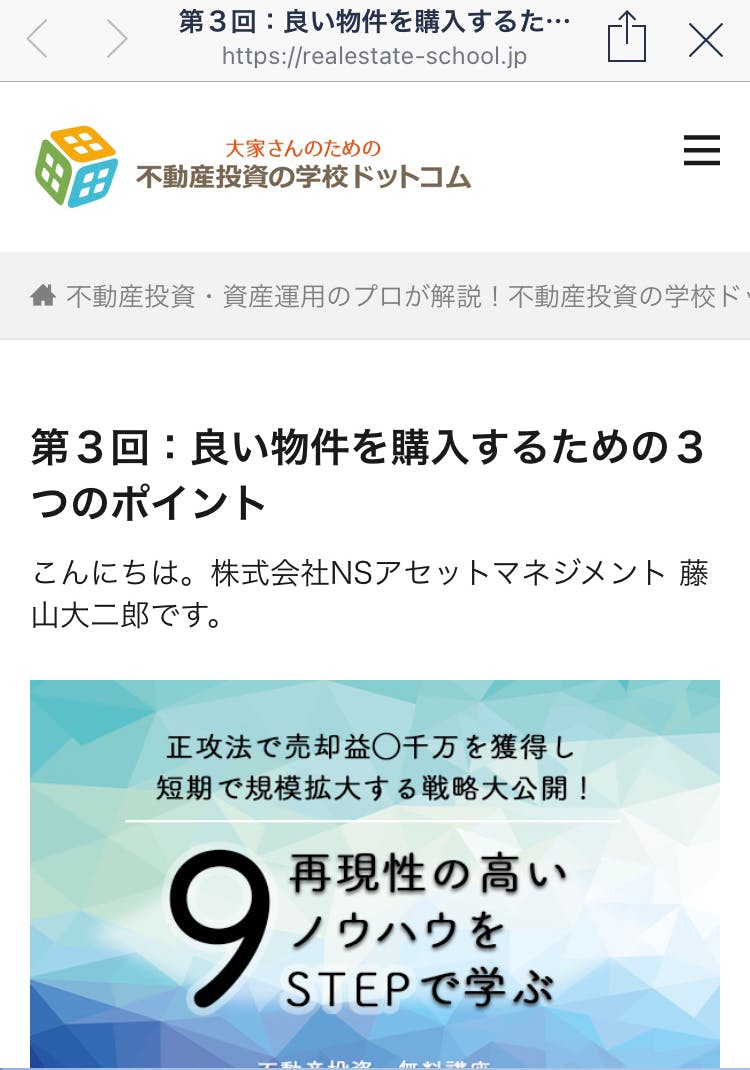This screenshot has height=1070, width=750.
Task: Go back to the previous page
Action: pyautogui.click(x=37, y=40)
